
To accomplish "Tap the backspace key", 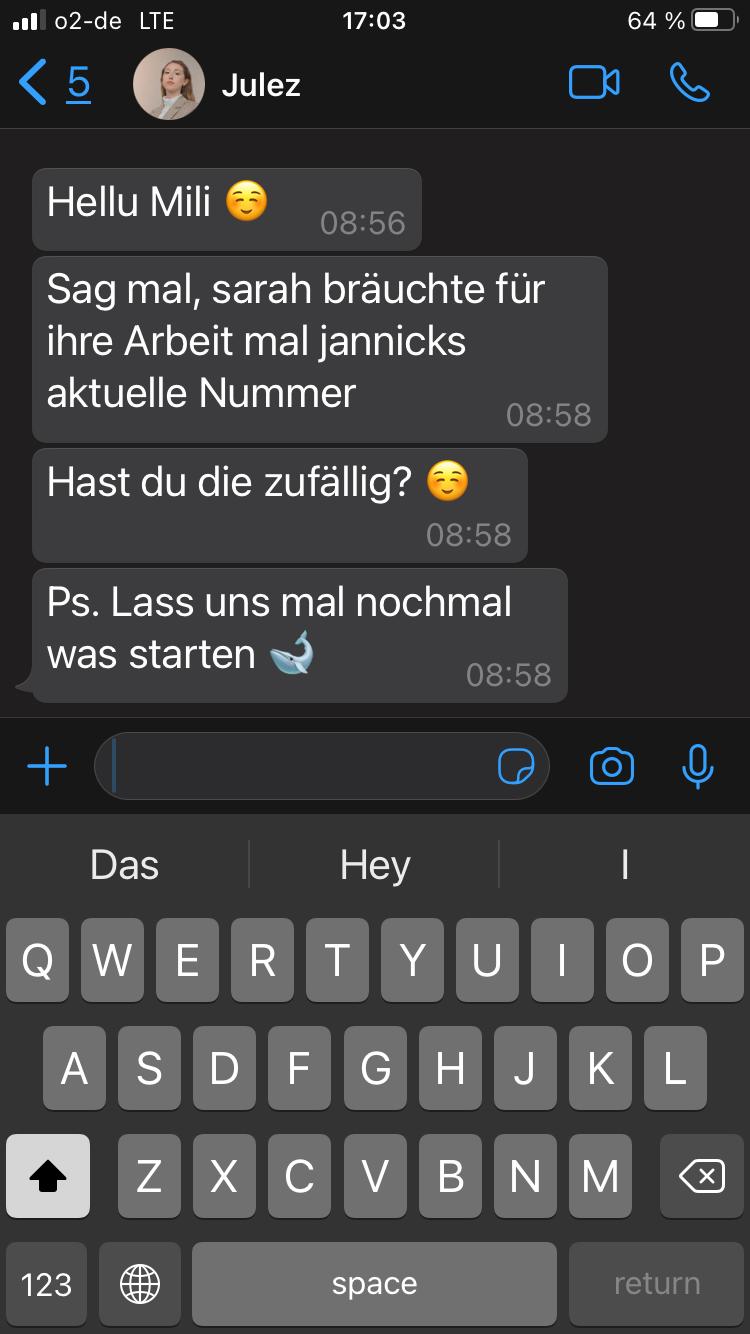I will 701,1177.
